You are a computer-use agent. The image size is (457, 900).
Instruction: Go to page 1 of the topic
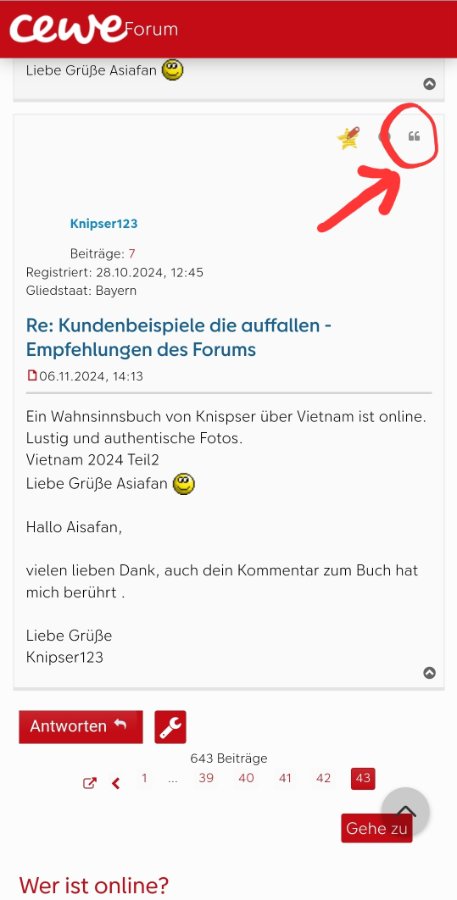(x=144, y=778)
